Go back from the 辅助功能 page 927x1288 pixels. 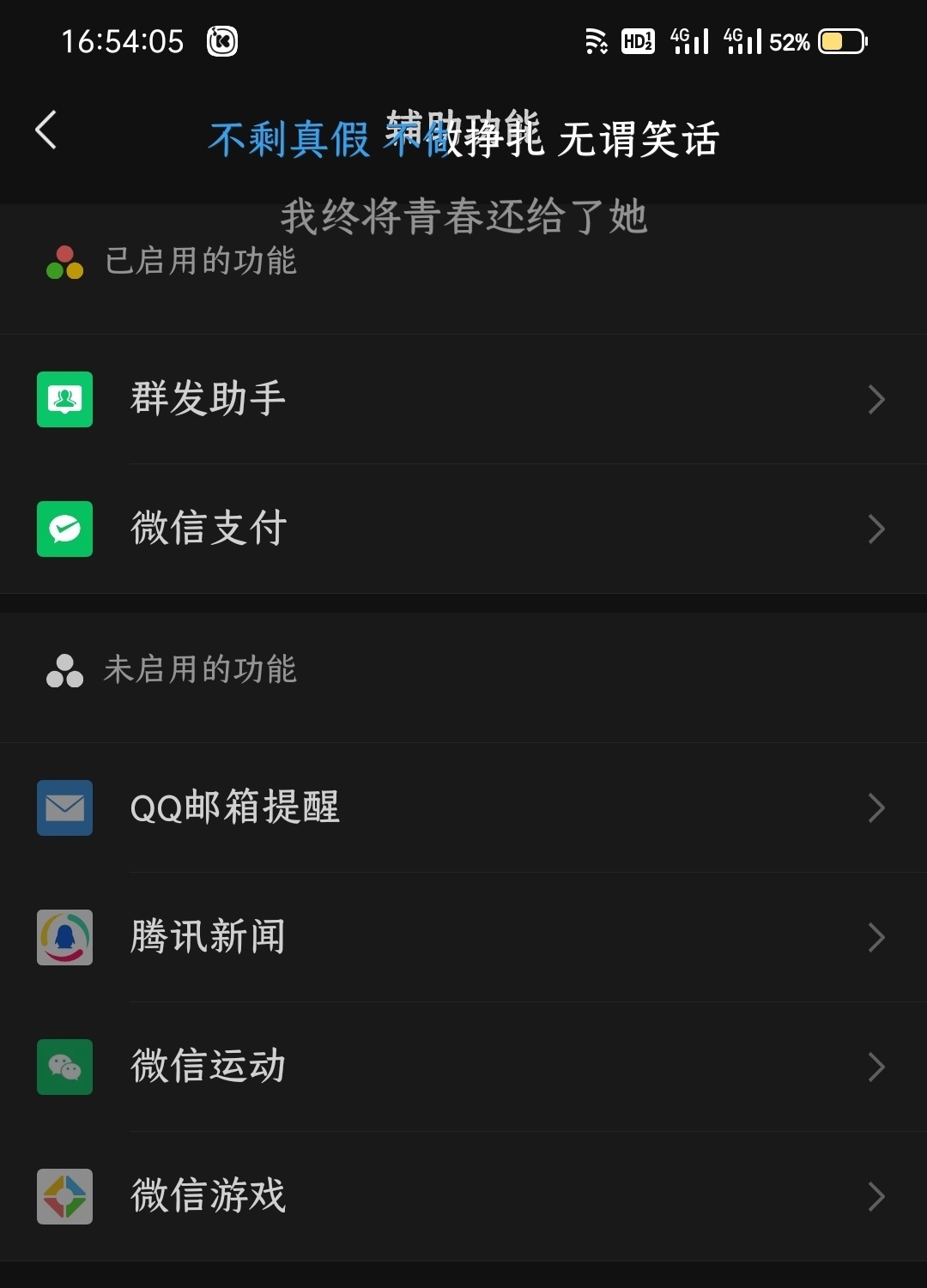[46, 130]
